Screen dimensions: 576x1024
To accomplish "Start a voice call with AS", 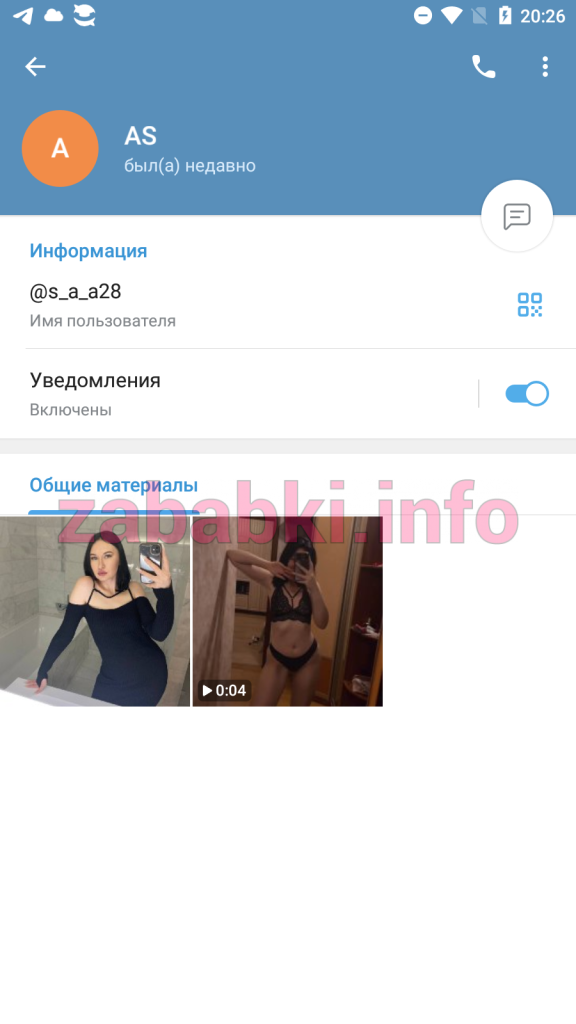I will click(x=483, y=67).
